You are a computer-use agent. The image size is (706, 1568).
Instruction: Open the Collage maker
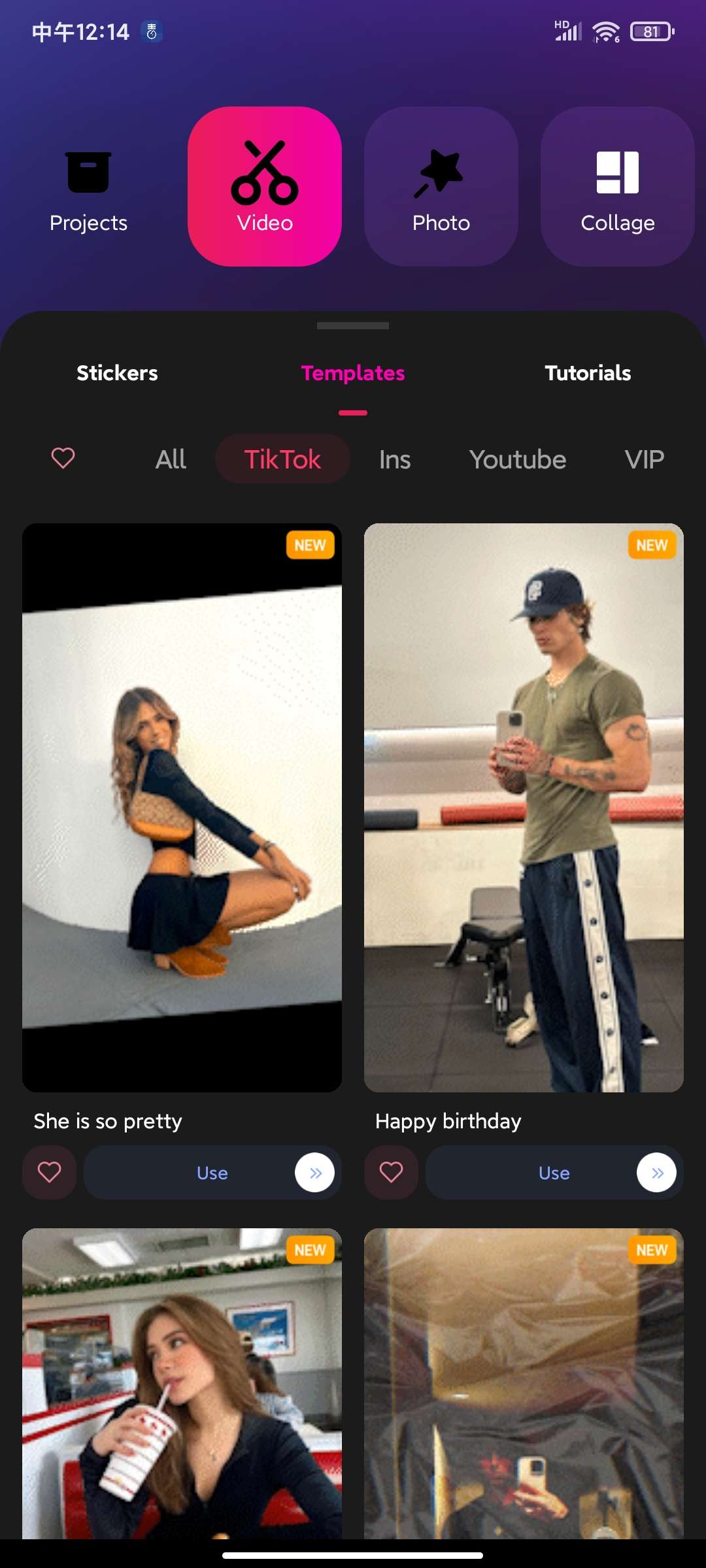tap(617, 186)
